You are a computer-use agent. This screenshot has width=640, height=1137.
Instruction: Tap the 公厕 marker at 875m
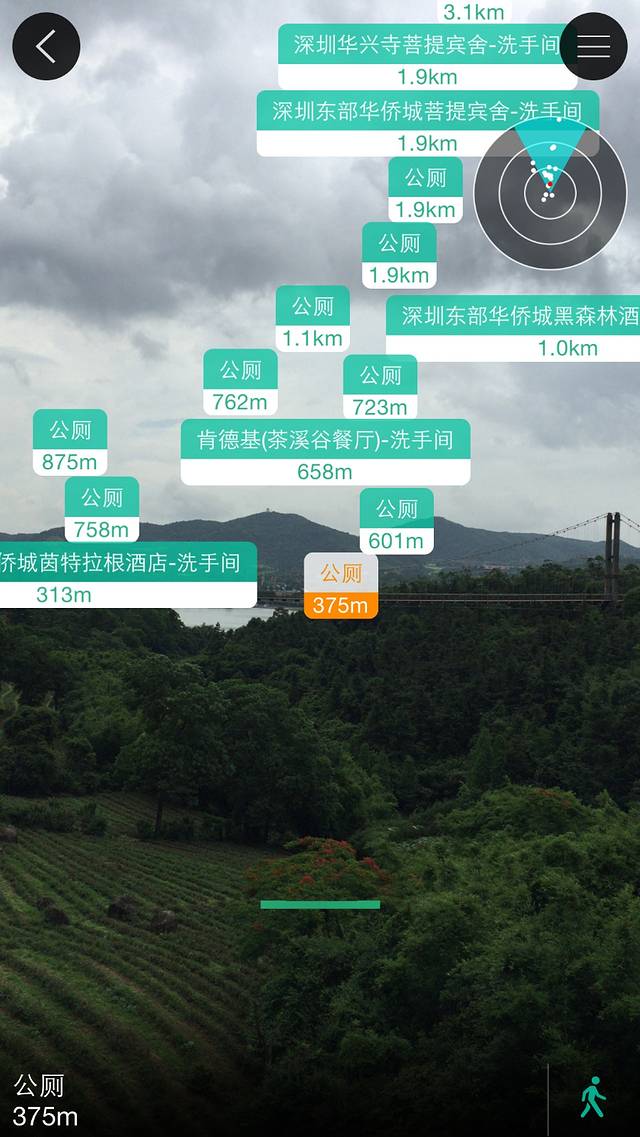pyautogui.click(x=70, y=443)
